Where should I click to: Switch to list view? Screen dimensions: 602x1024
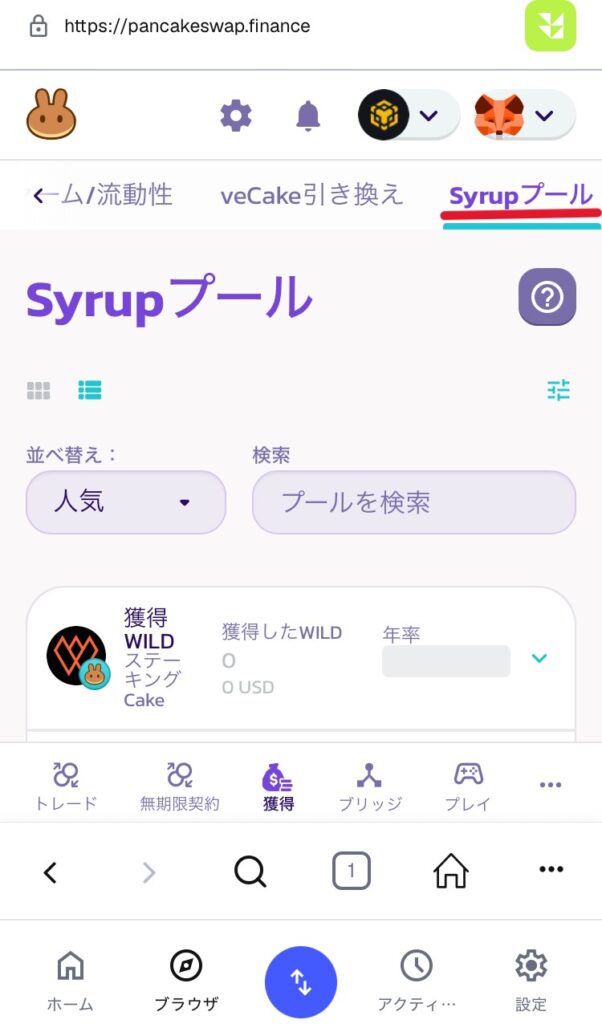point(90,391)
